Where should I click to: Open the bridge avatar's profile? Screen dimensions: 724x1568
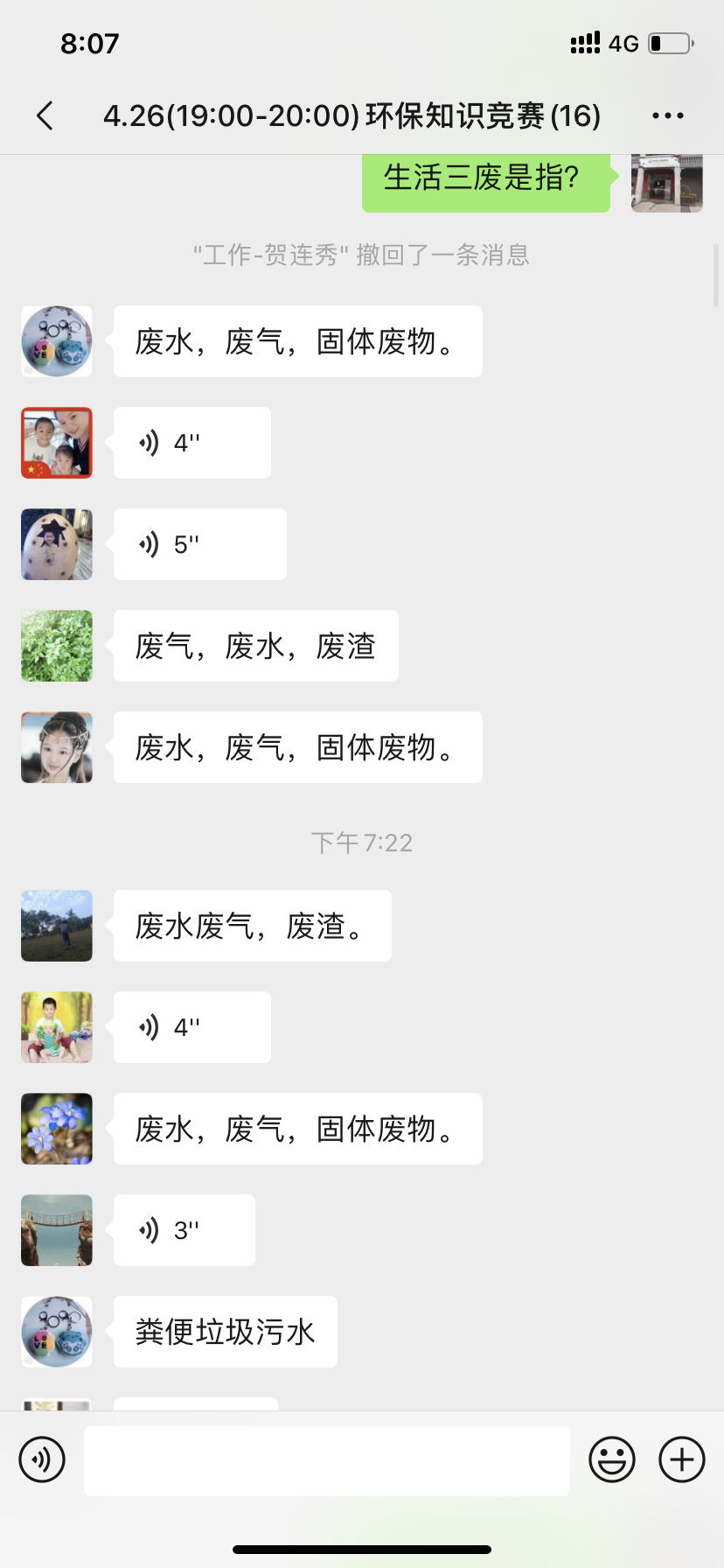tap(57, 1230)
